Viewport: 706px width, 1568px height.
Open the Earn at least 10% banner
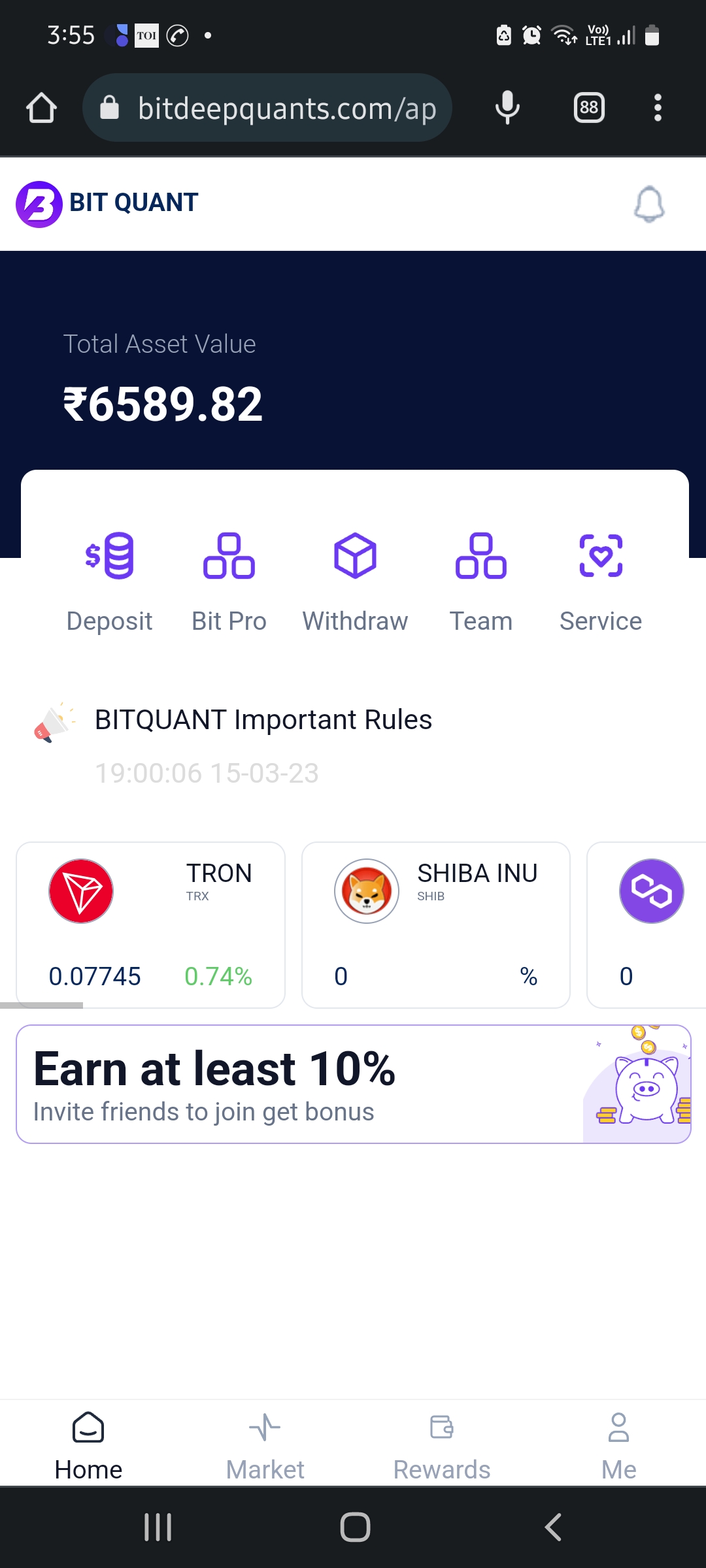[x=353, y=1084]
